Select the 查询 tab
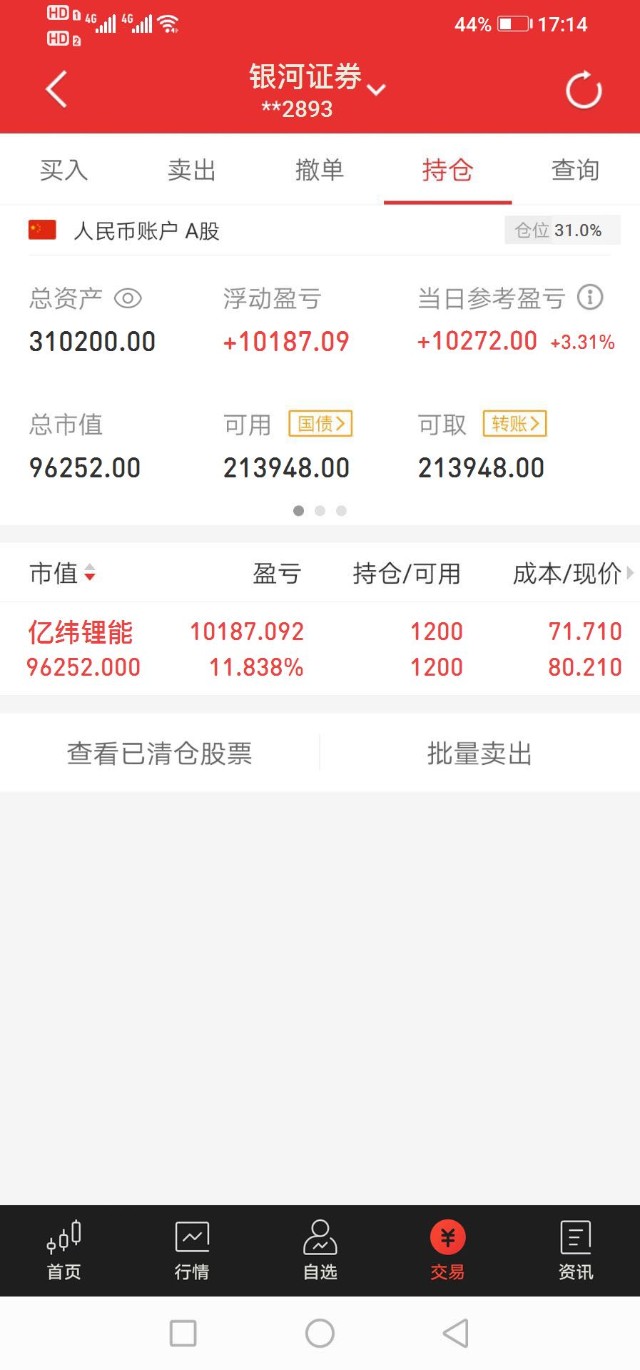 tap(575, 170)
